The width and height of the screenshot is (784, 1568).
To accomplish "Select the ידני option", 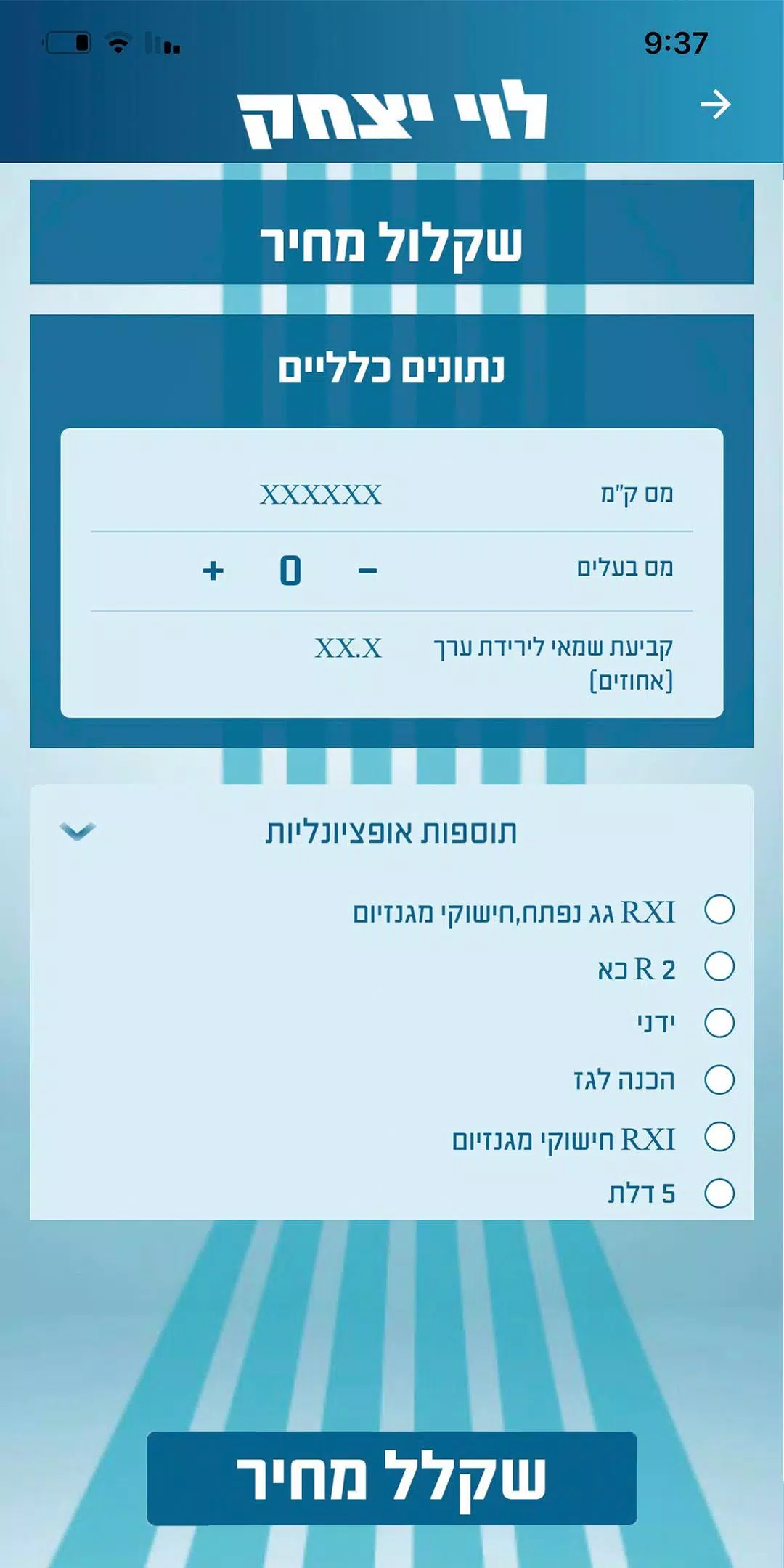I will [x=719, y=1022].
